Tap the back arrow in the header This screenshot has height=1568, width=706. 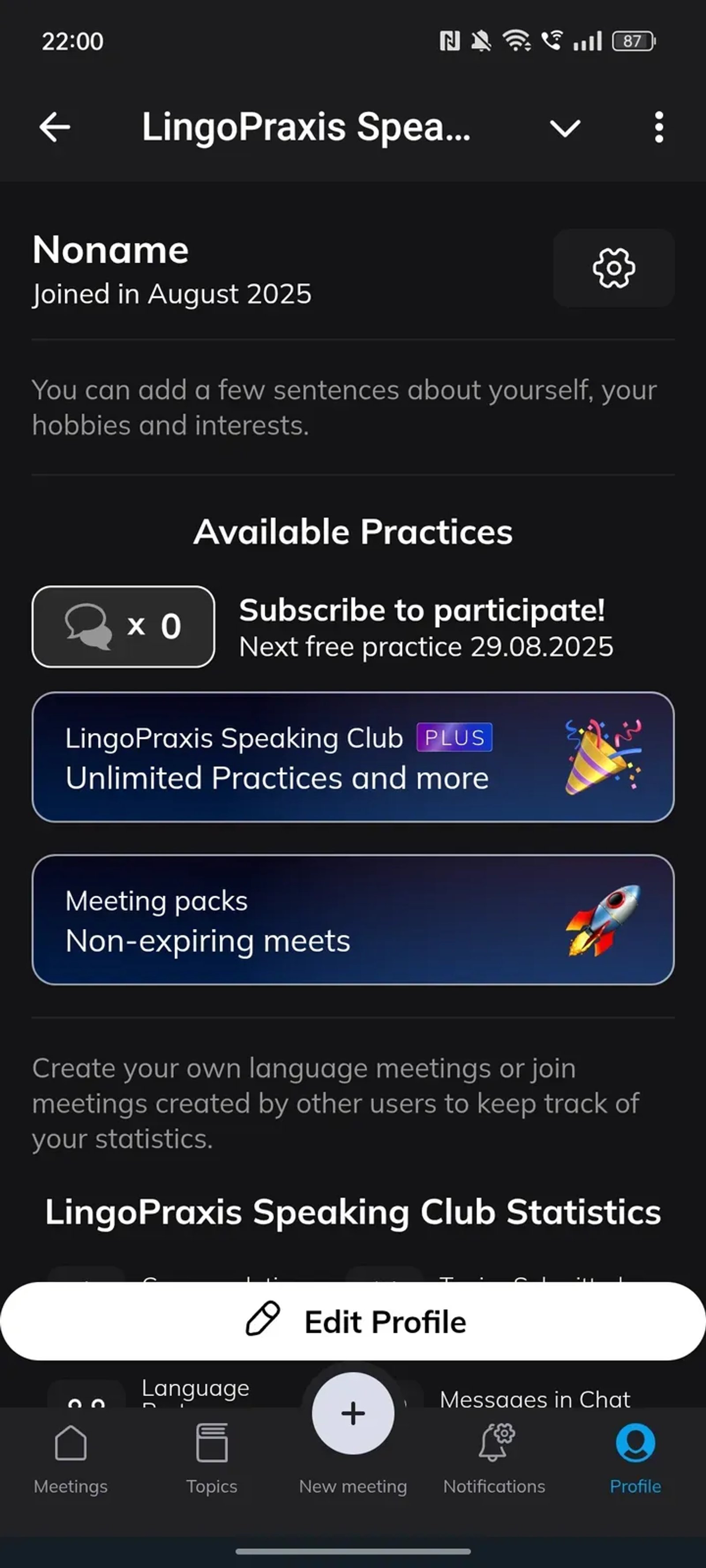56,127
